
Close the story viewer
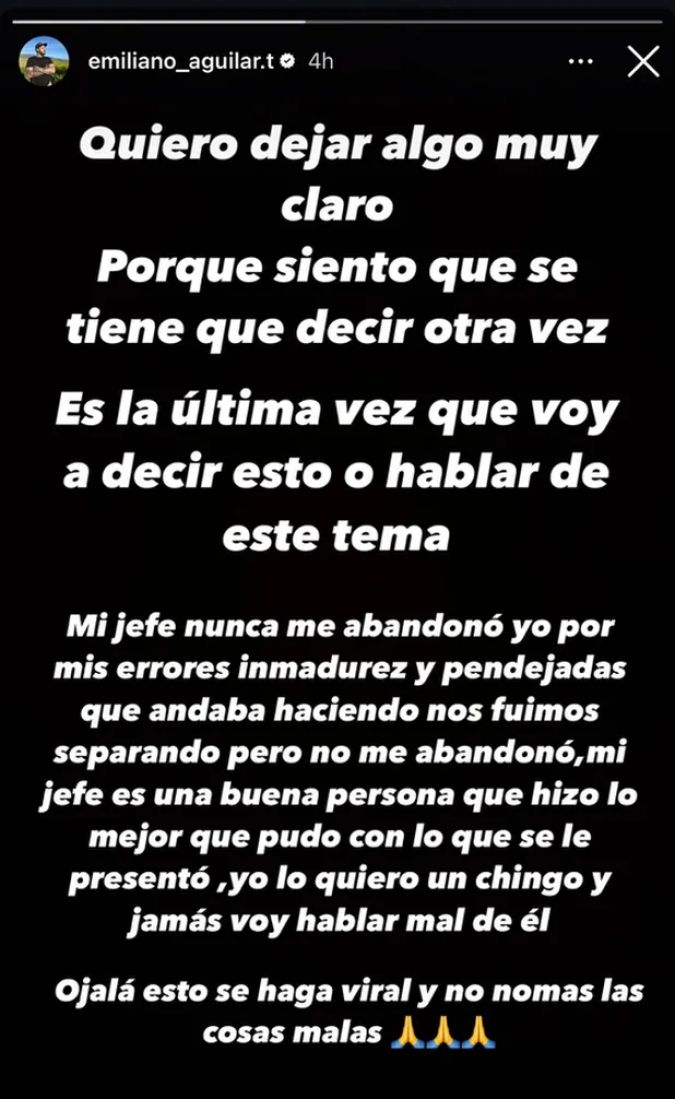642,62
